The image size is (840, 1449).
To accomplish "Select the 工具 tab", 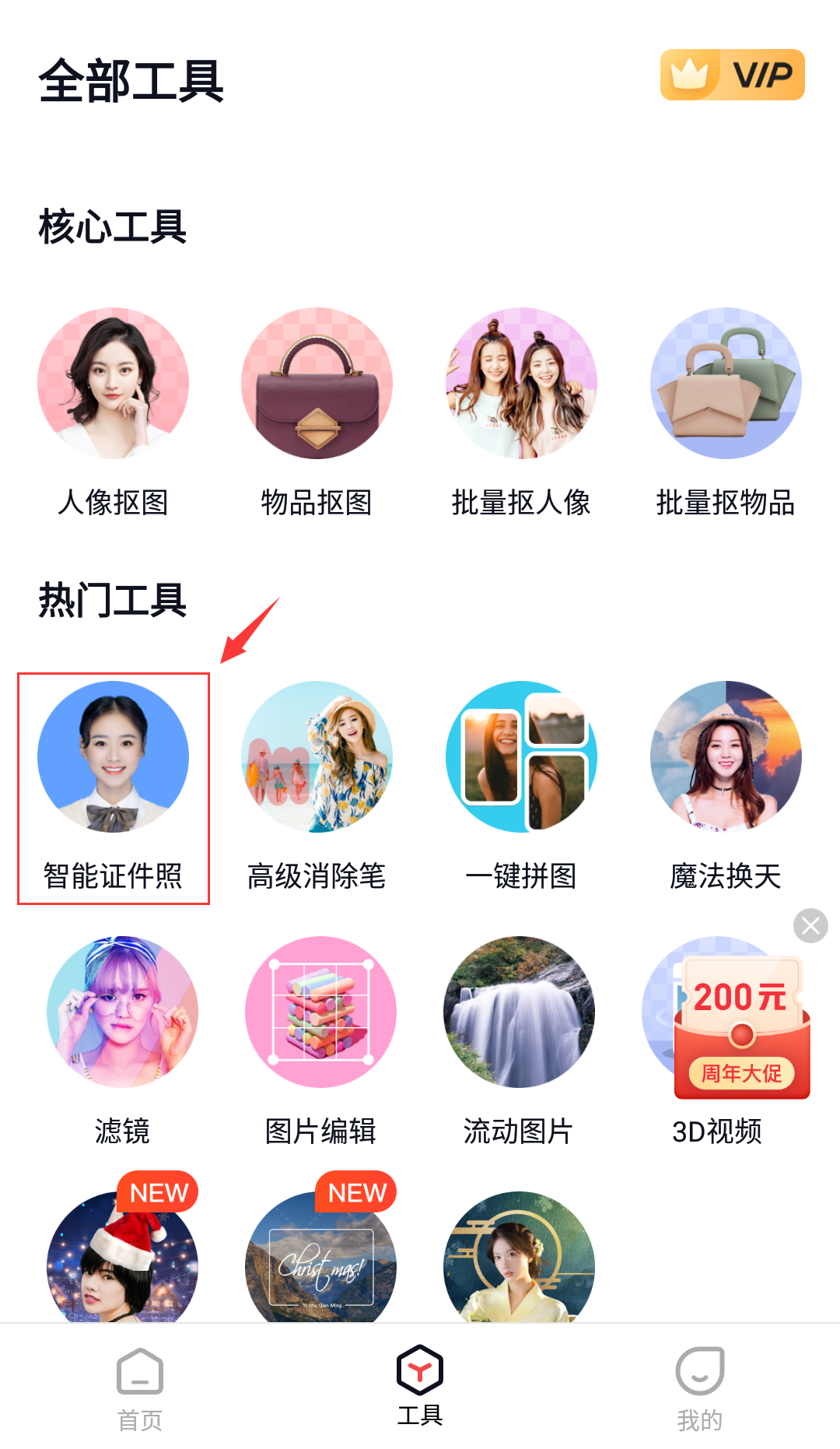I will [x=420, y=1385].
